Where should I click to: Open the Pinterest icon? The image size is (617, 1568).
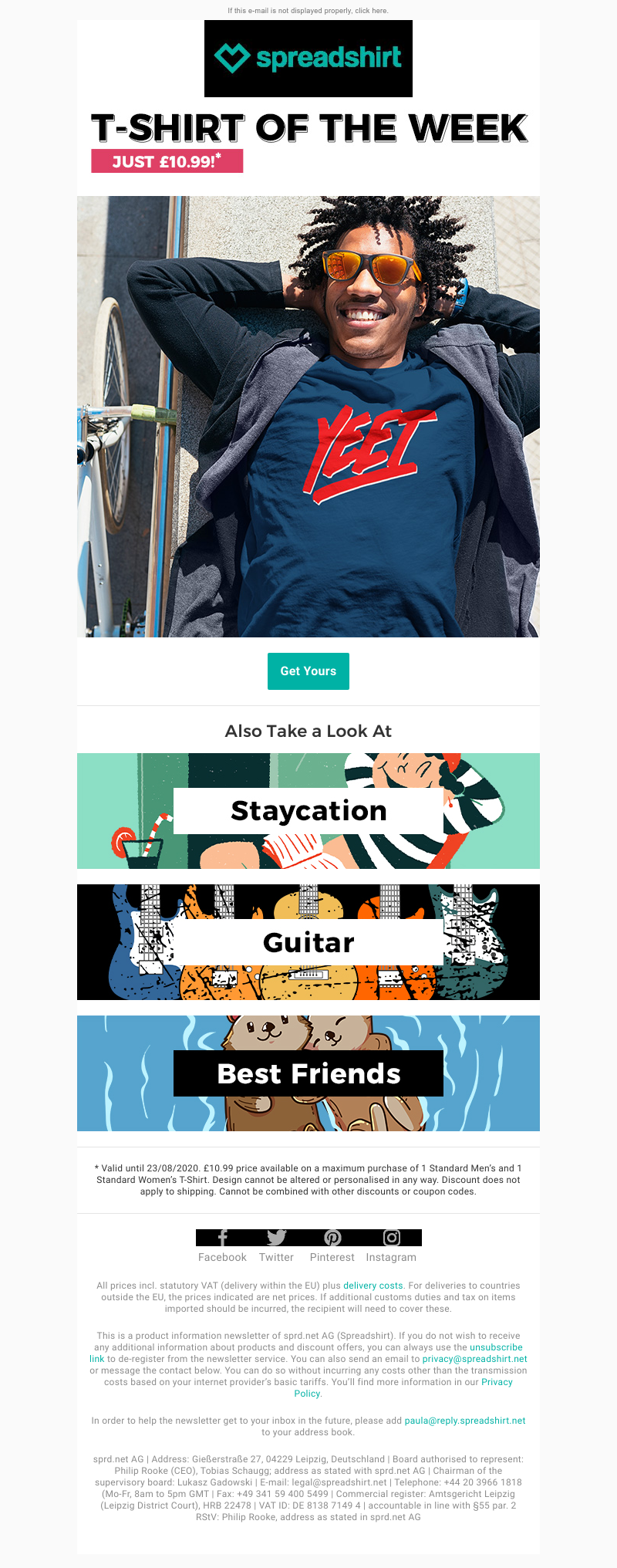(x=332, y=1238)
